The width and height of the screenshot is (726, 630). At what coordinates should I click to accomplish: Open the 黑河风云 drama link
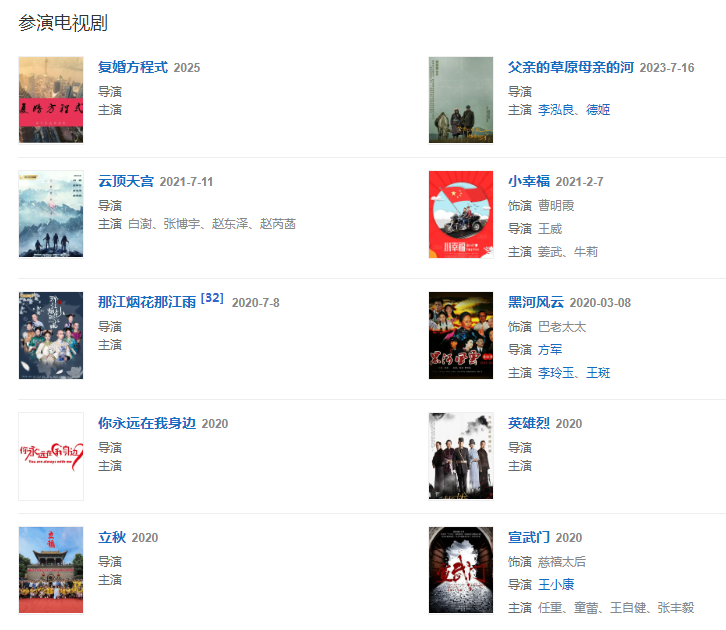click(535, 303)
